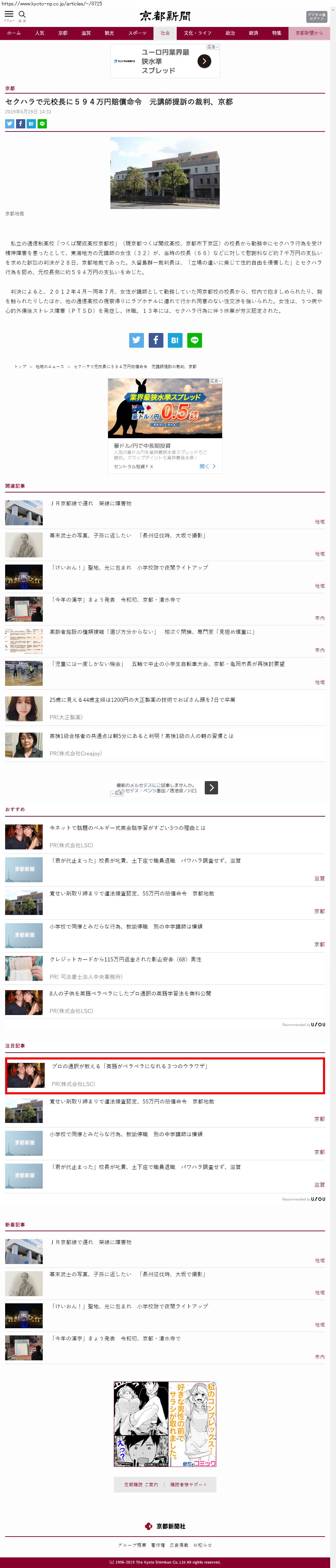
Task: Open article 高齢者施設の種類複雑
Action: coord(152,632)
